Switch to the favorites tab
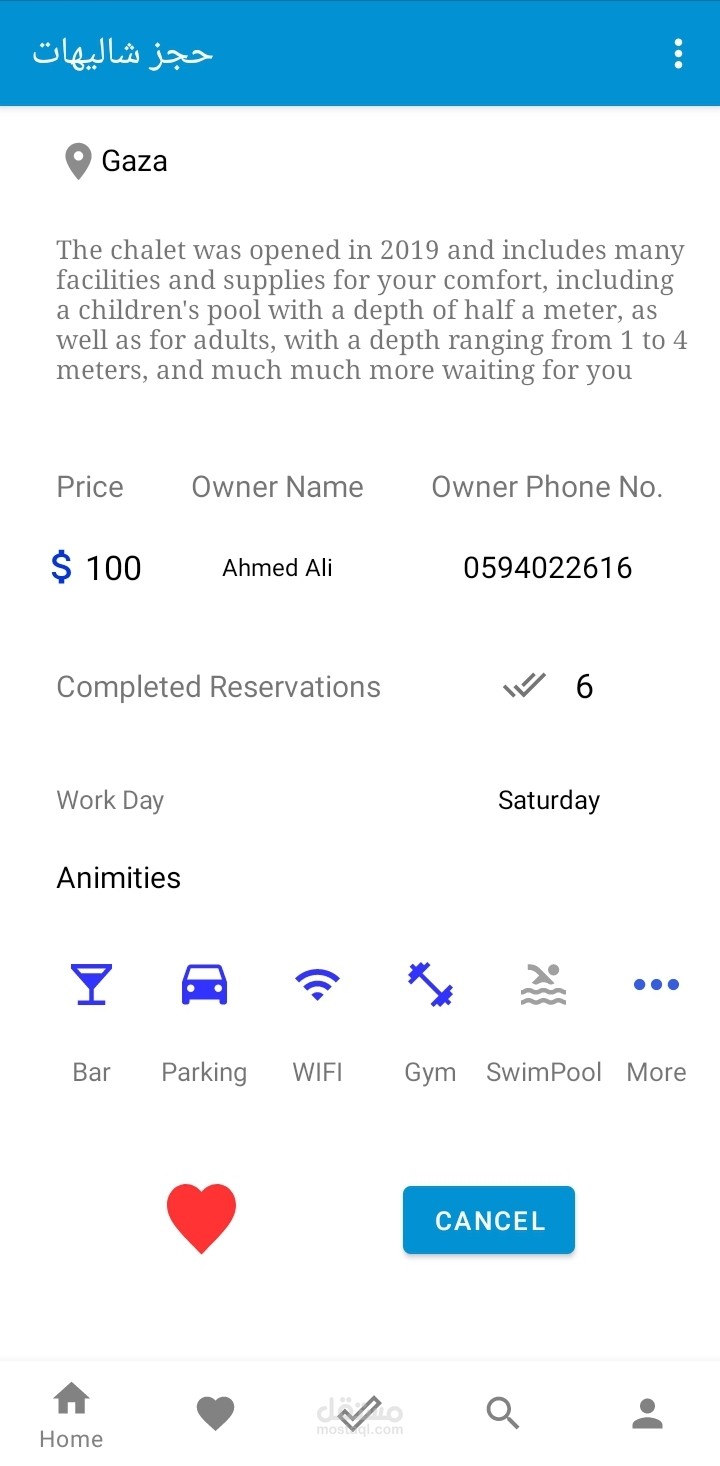 pyautogui.click(x=215, y=1413)
